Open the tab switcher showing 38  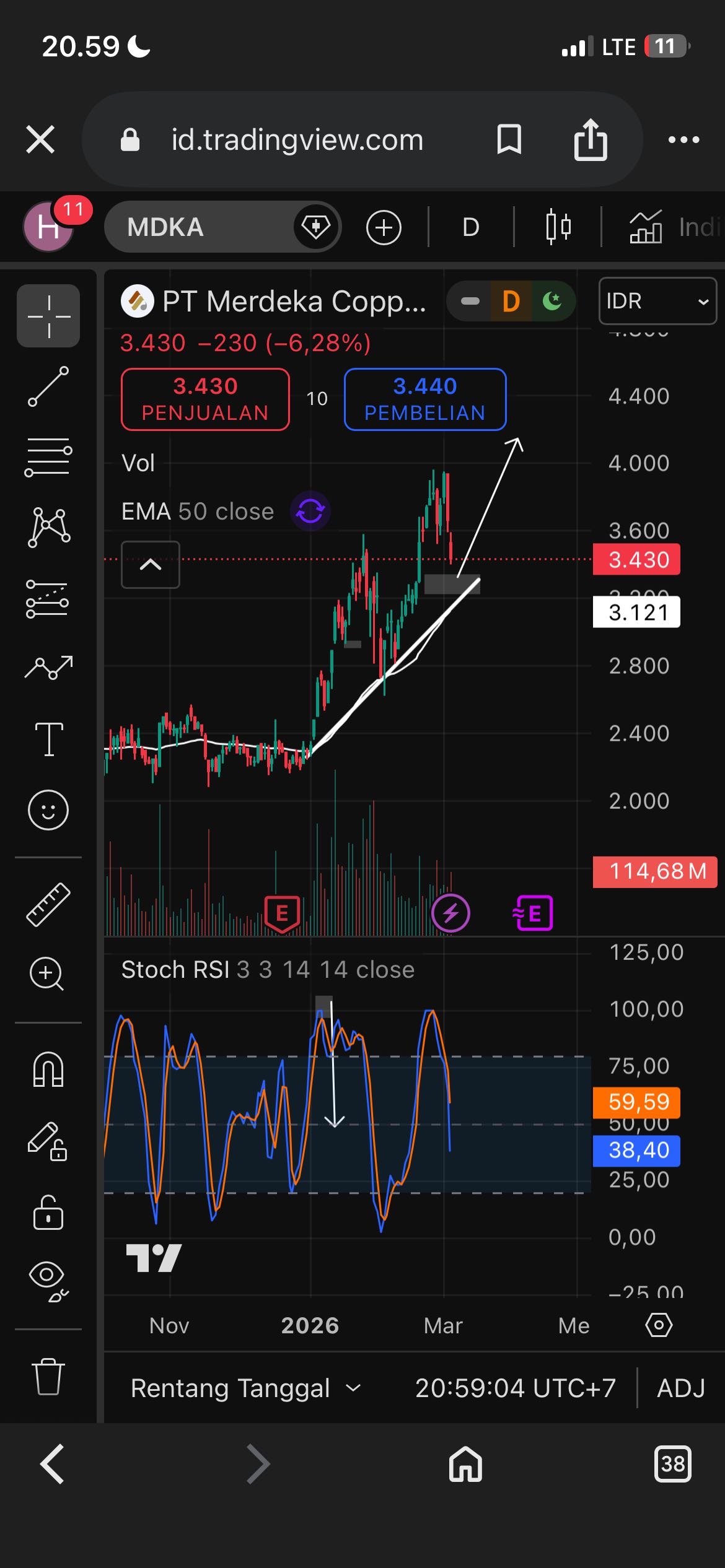click(x=673, y=1464)
